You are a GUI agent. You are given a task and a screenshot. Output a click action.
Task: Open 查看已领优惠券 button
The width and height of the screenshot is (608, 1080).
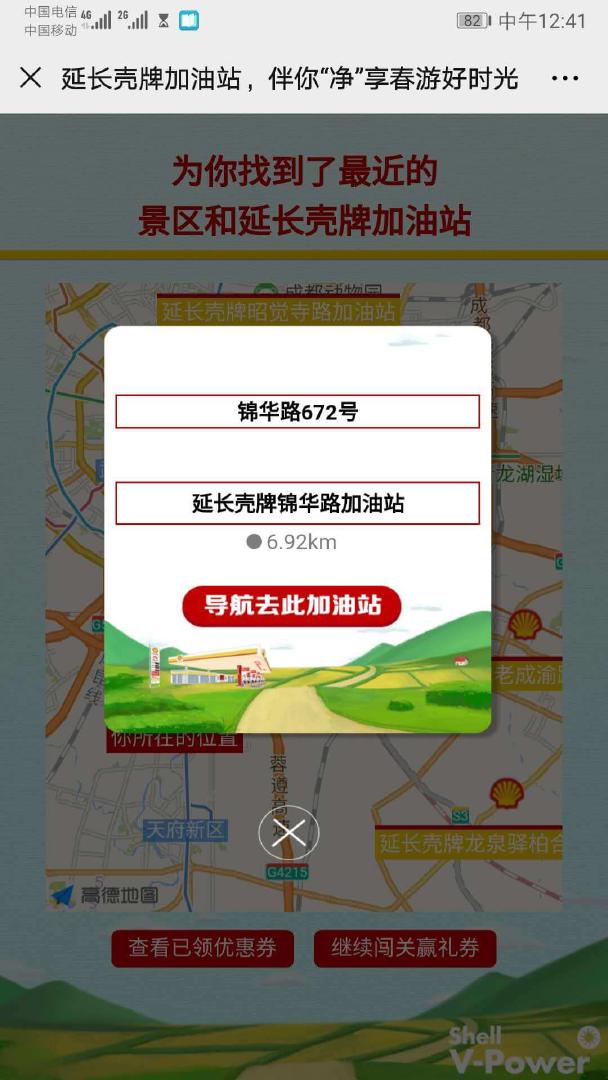(x=202, y=948)
